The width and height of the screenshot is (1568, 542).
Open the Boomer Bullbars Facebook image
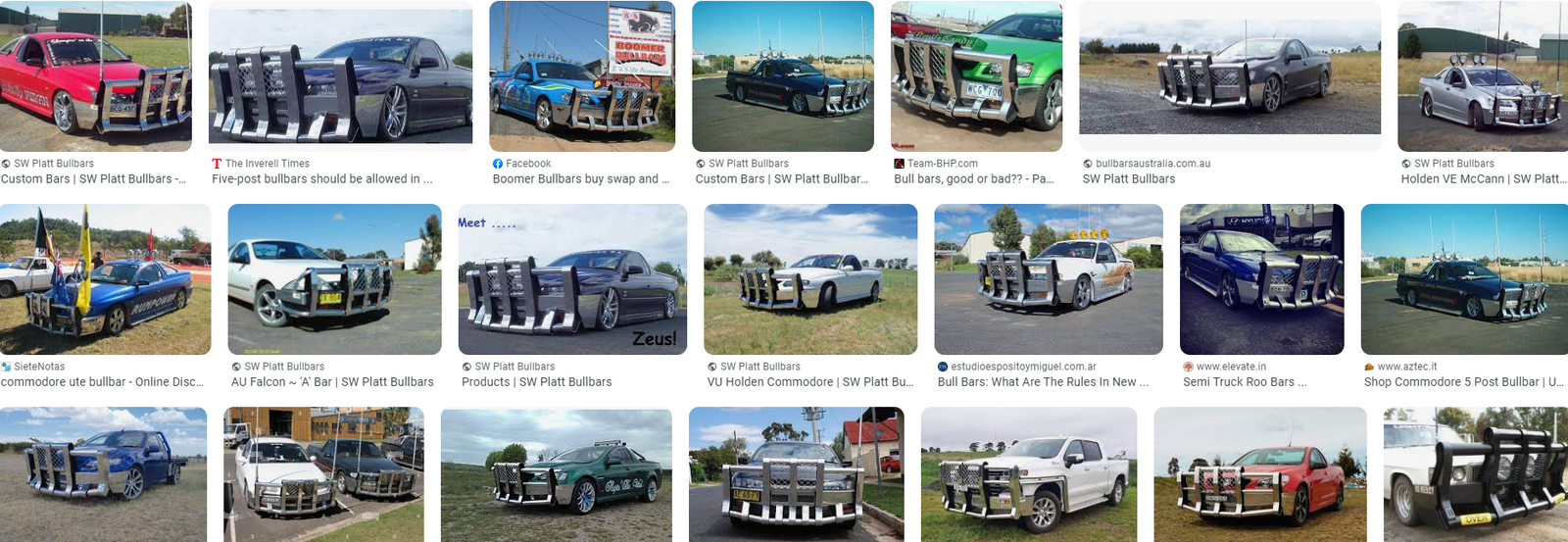581,76
